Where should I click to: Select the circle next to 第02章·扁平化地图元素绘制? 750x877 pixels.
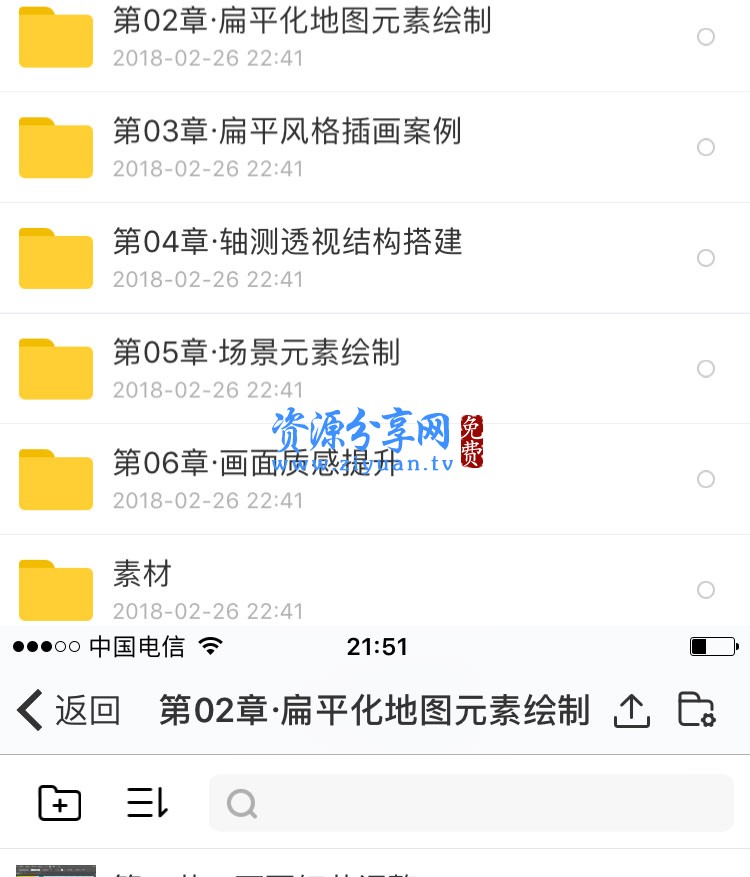(706, 36)
